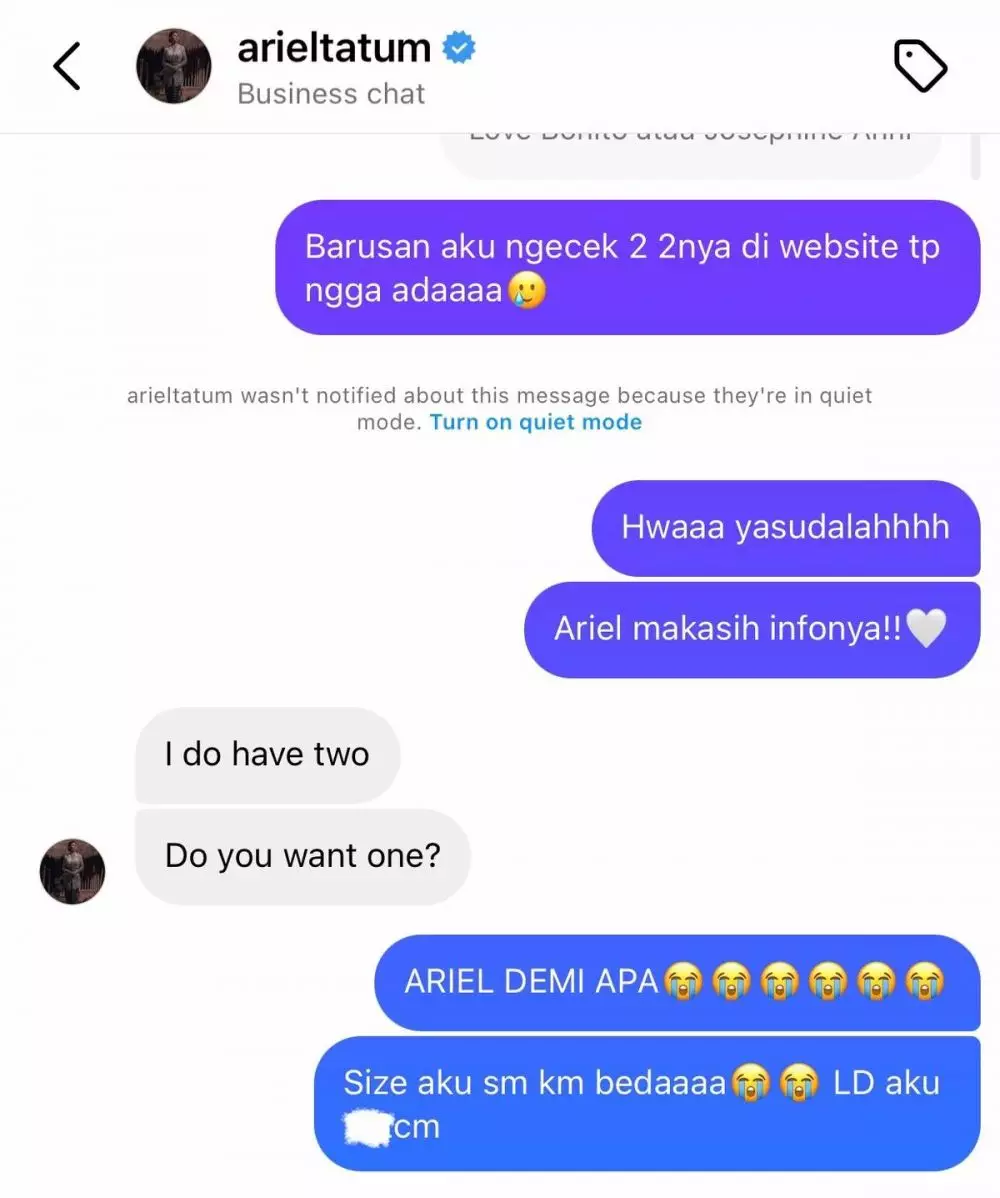This screenshot has width=1000, height=1198.
Task: Select the 'Hwaaa yasudalahhhh' sent message
Action: [x=786, y=528]
